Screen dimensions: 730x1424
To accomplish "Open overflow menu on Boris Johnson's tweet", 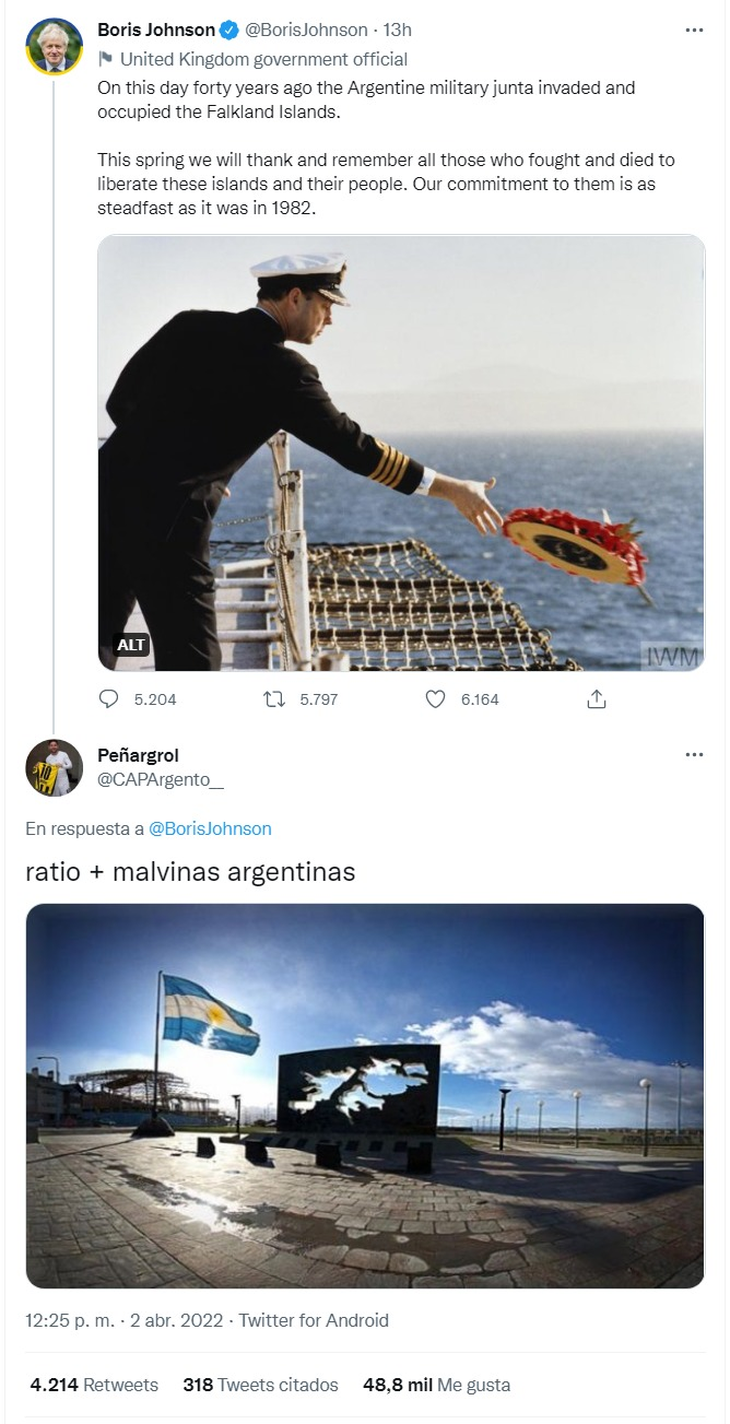I will (x=694, y=30).
